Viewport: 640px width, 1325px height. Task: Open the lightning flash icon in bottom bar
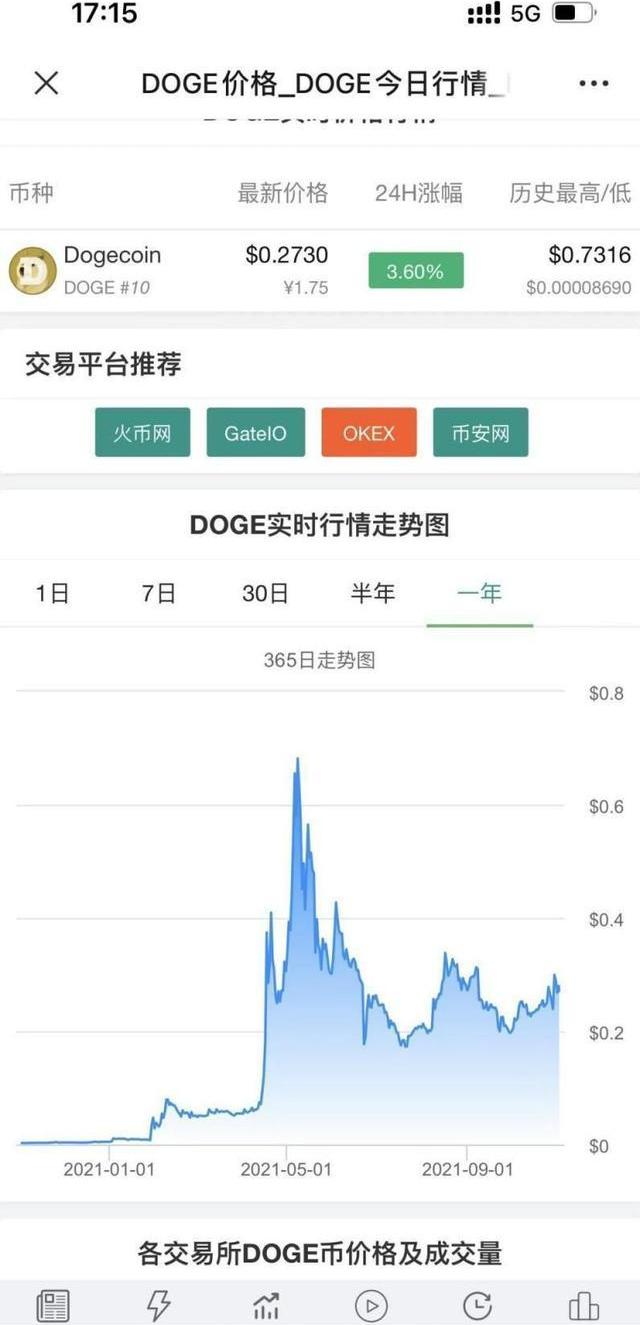click(159, 1304)
